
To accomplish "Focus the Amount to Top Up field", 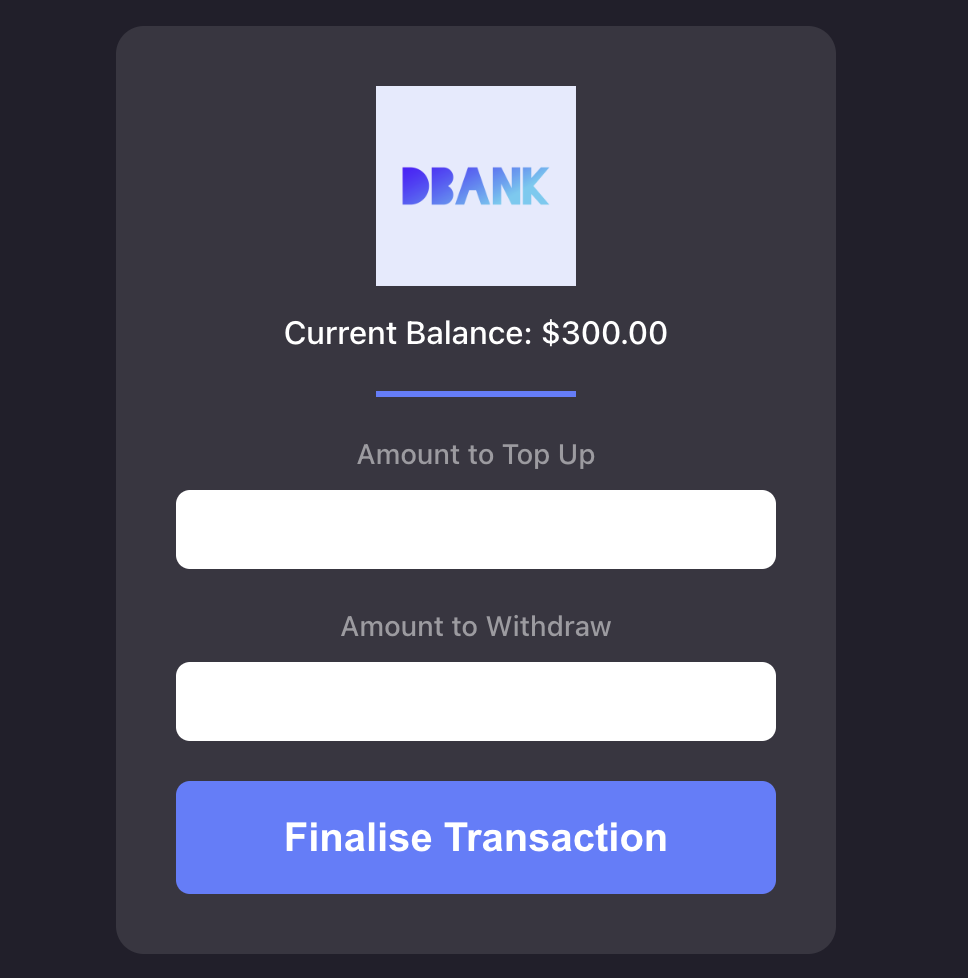I will [475, 529].
